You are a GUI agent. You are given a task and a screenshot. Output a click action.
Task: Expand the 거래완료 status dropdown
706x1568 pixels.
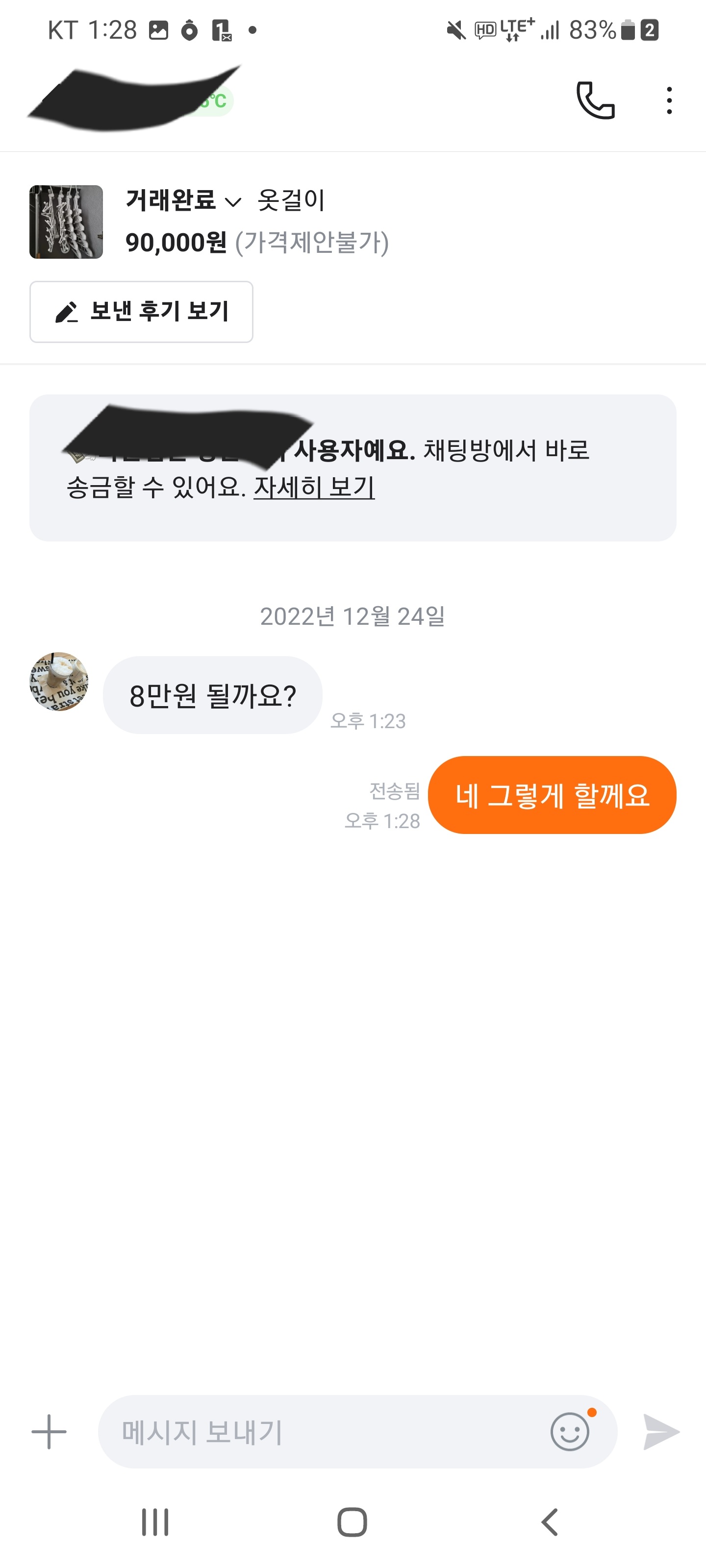(183, 200)
